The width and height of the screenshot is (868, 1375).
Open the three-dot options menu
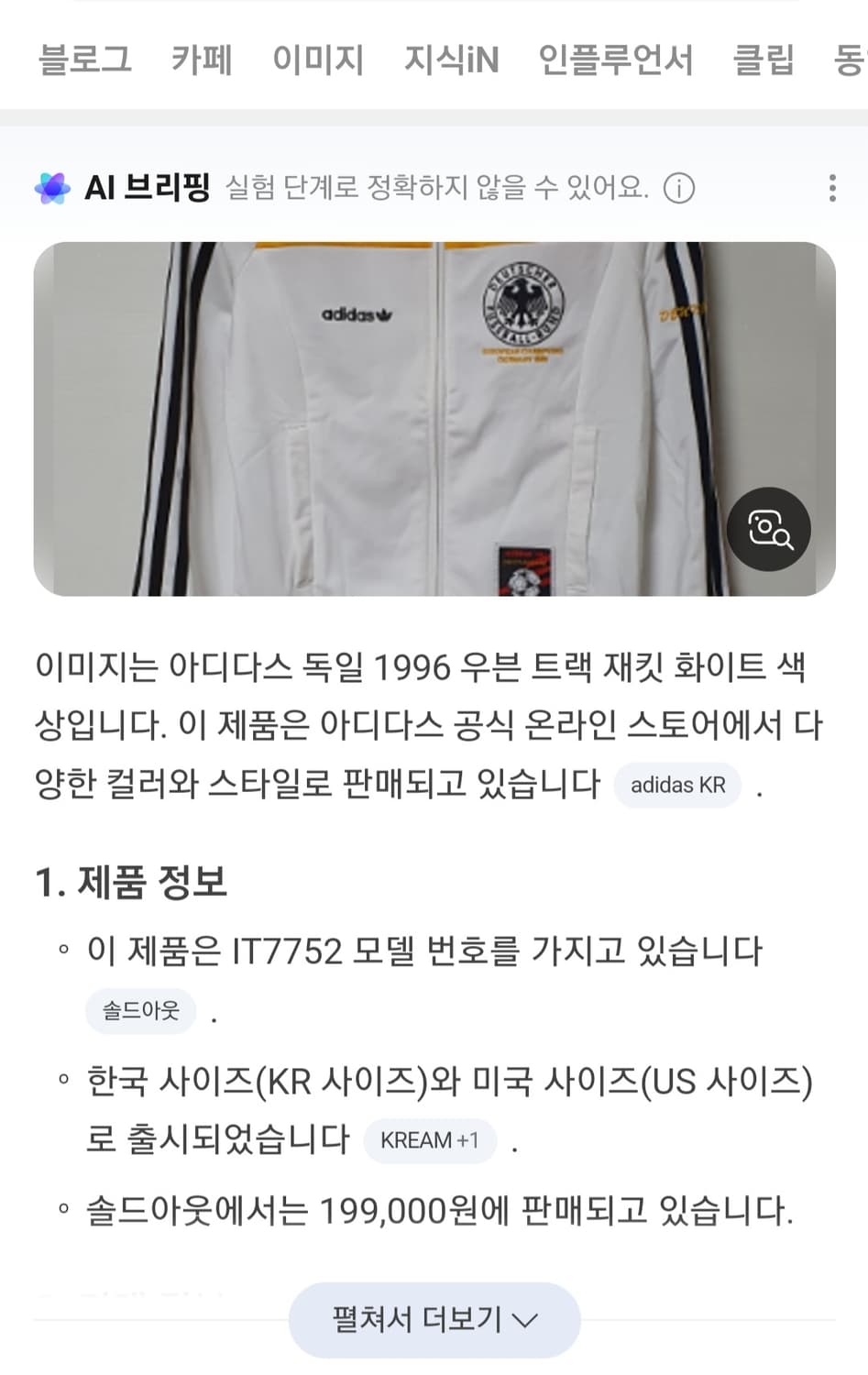pyautogui.click(x=832, y=188)
